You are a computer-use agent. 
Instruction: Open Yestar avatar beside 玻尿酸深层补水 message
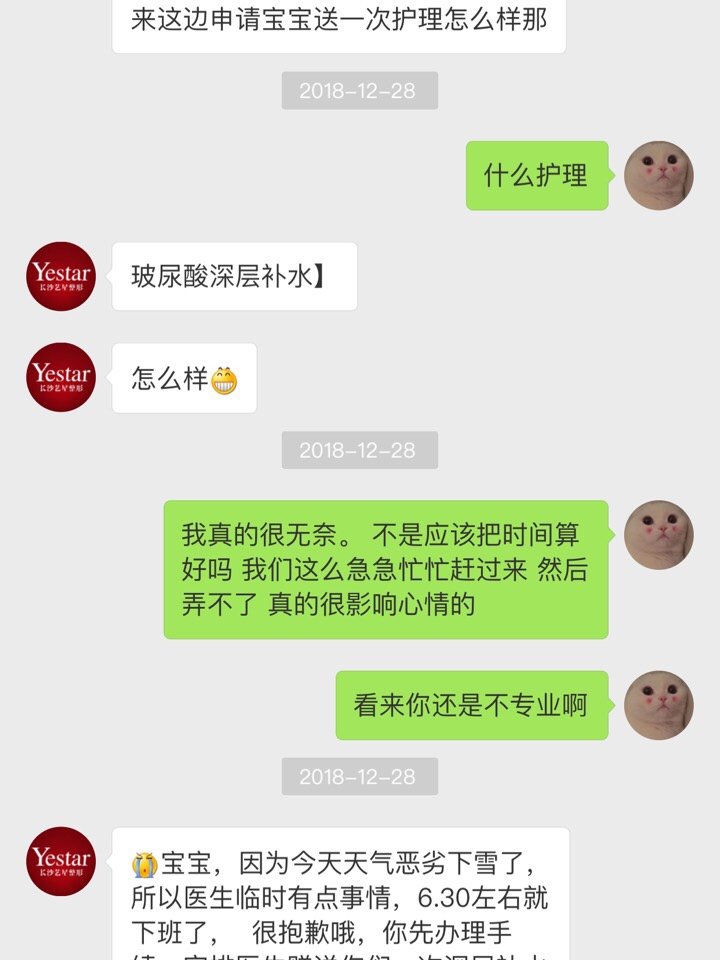(x=61, y=276)
